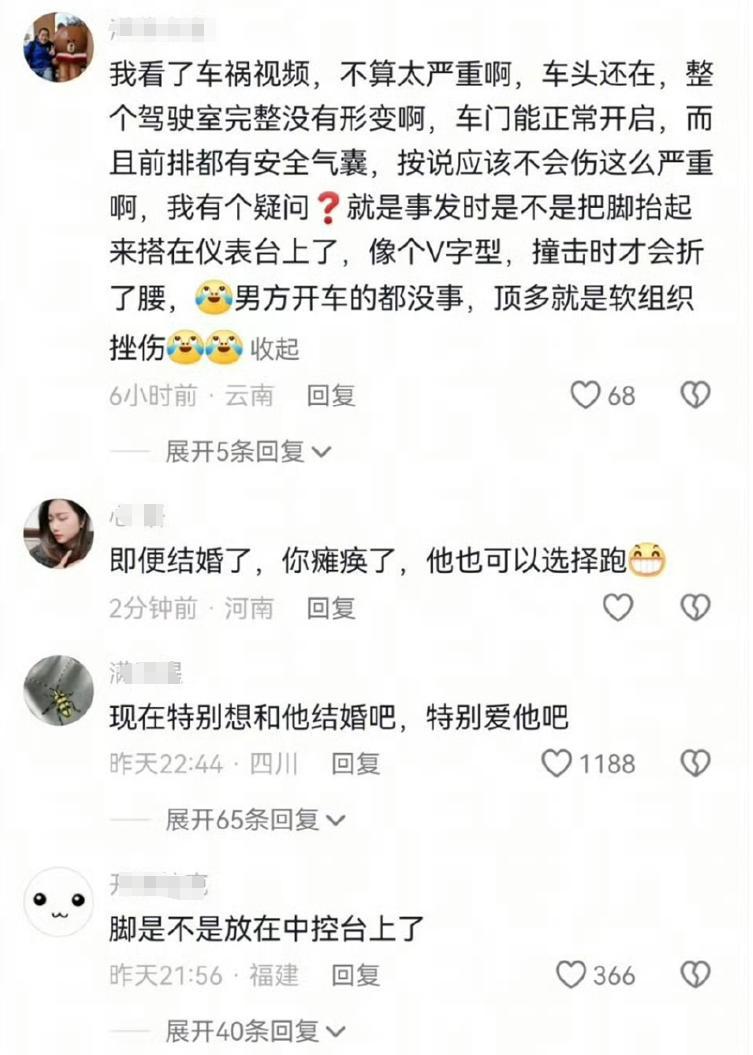The width and height of the screenshot is (753, 1055).
Task: Expand 展开5条回复 replies
Action: pos(248,452)
